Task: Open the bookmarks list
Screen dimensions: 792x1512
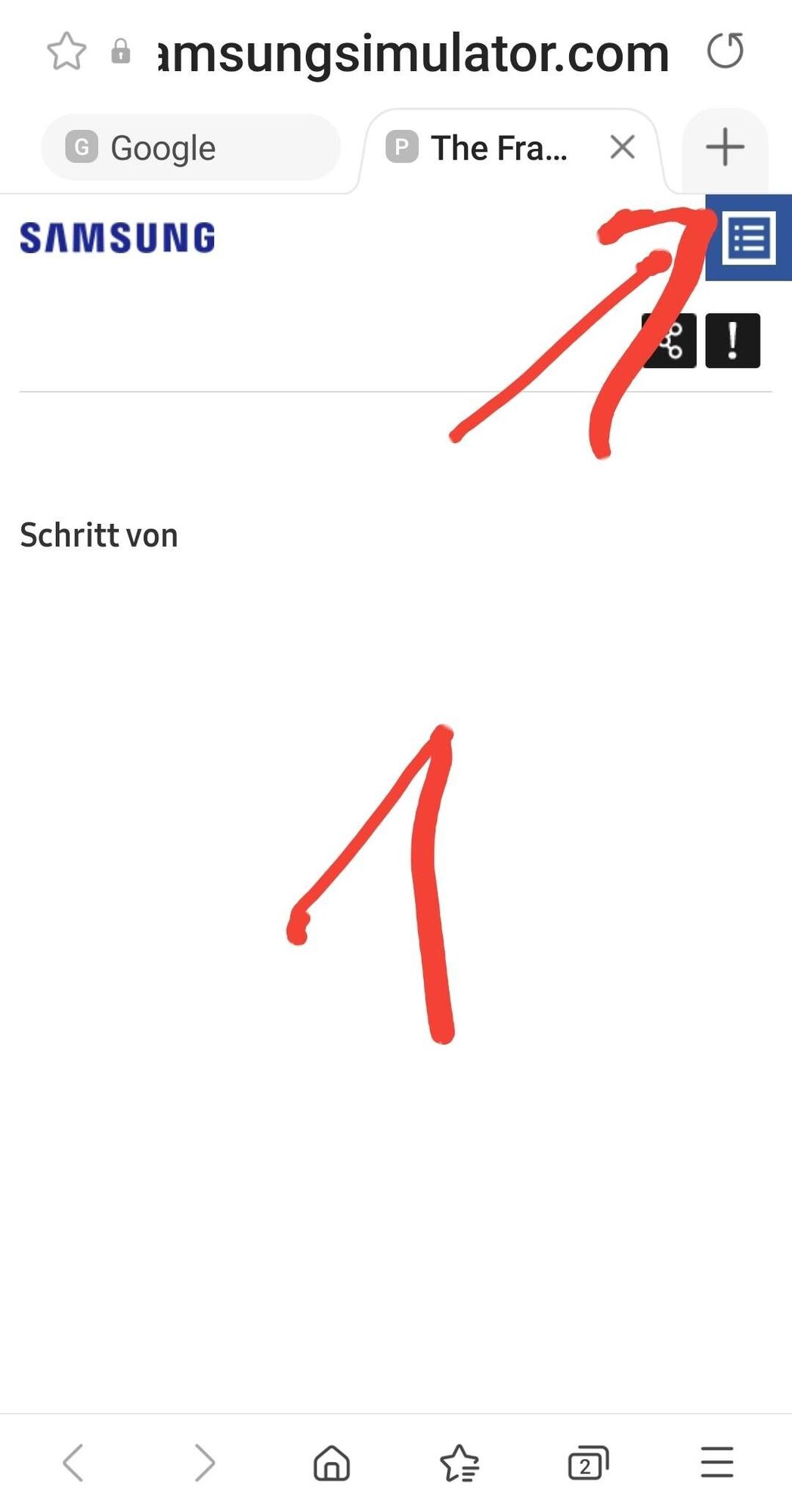Action: click(x=459, y=1462)
